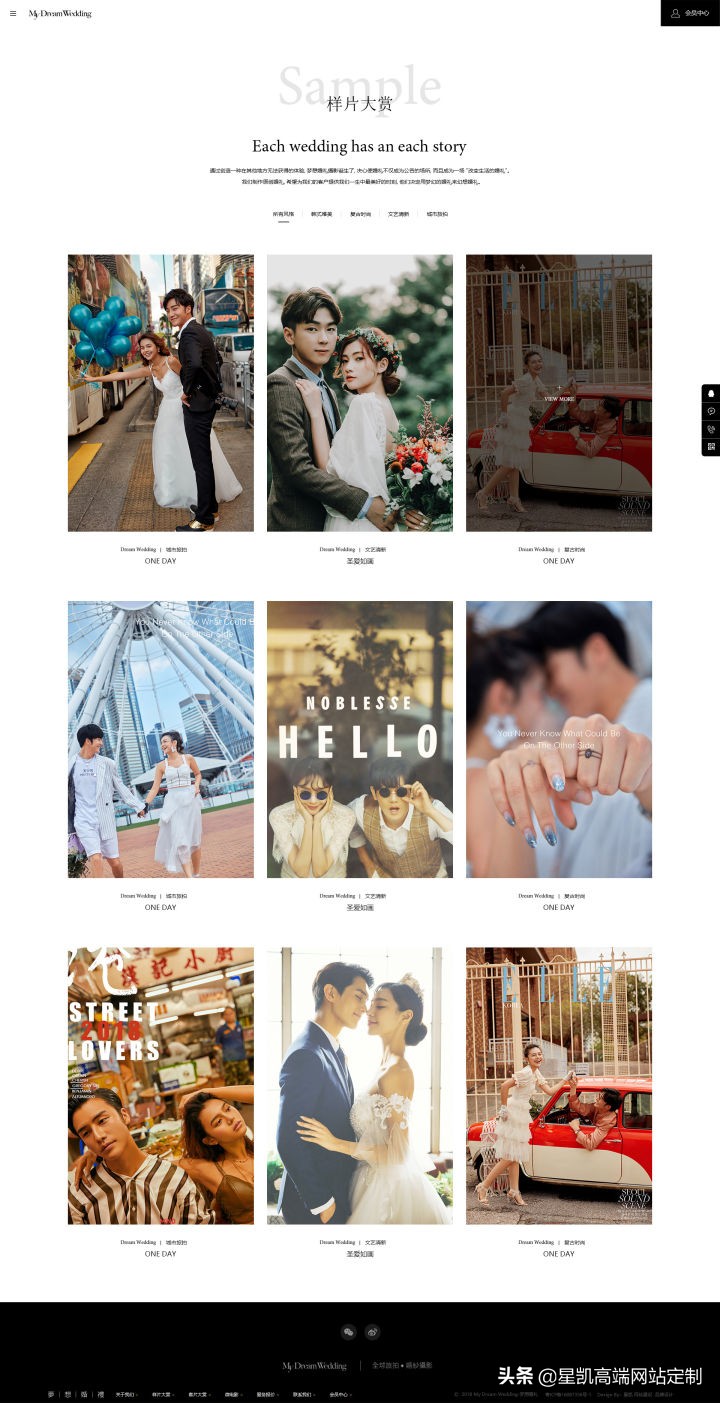Open the STREET LOVERS album
The height and width of the screenshot is (1403, 720).
(x=161, y=1085)
